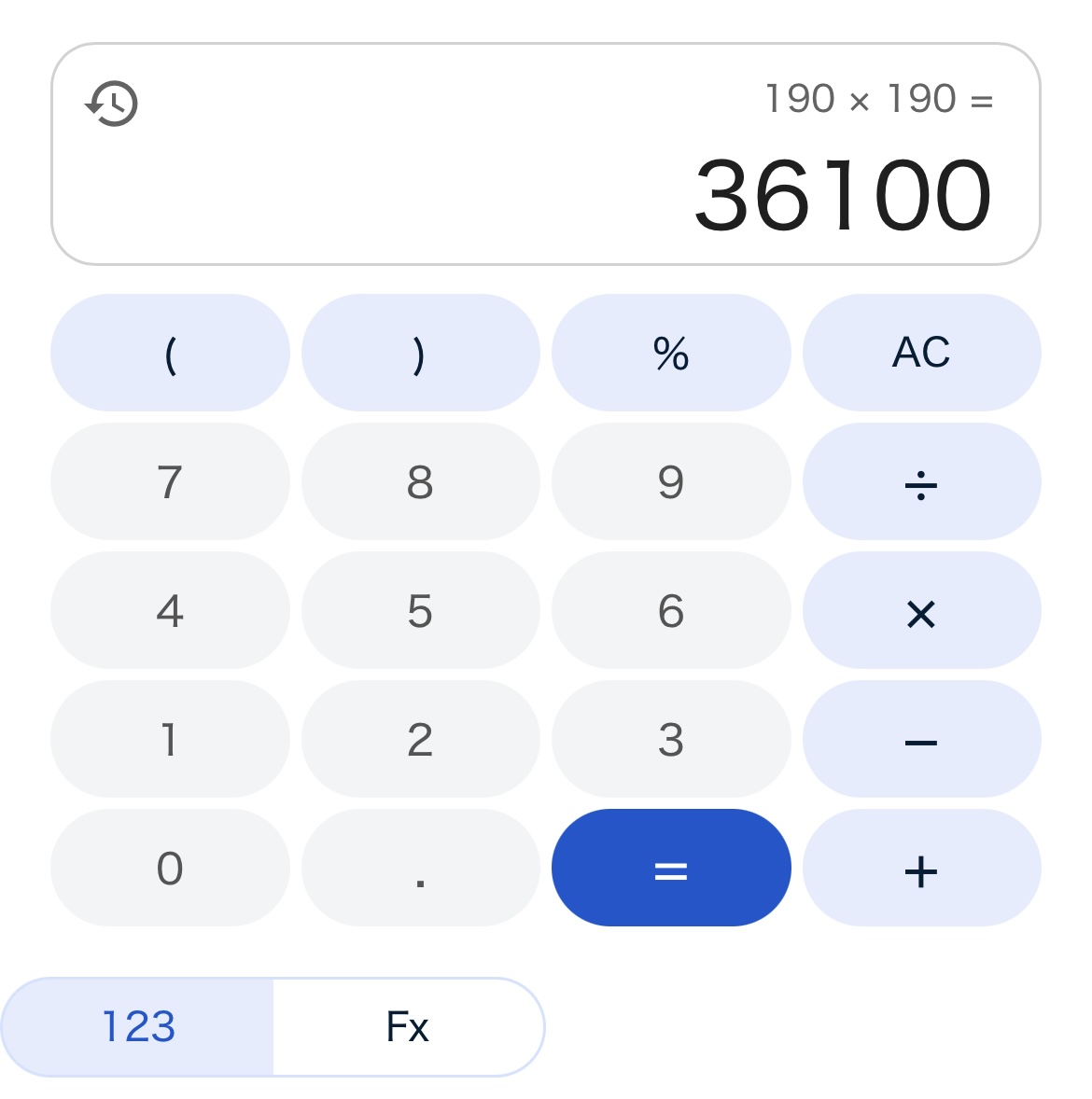
Task: Enter the digit 0
Action: (x=170, y=868)
